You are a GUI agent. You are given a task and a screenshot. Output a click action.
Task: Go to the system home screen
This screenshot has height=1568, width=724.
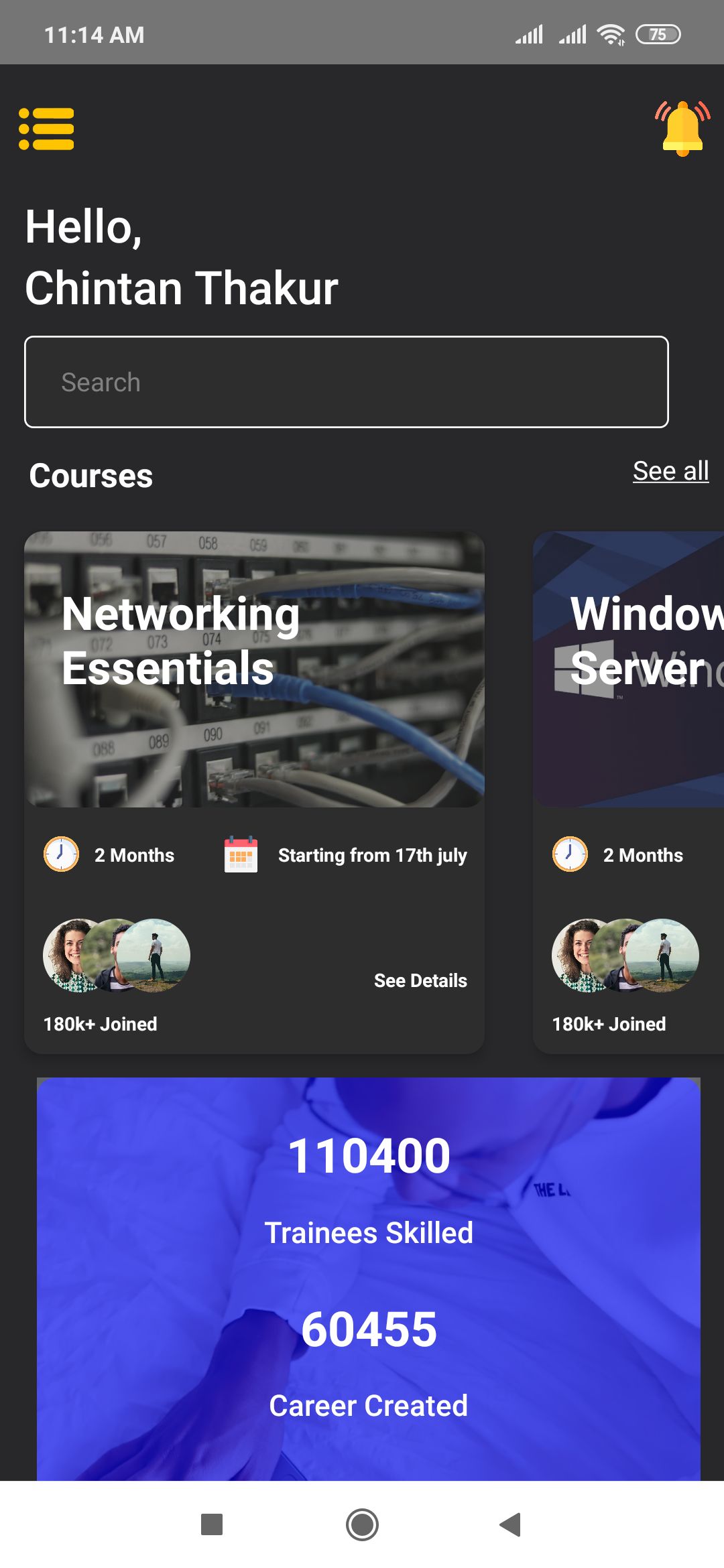click(x=362, y=1524)
